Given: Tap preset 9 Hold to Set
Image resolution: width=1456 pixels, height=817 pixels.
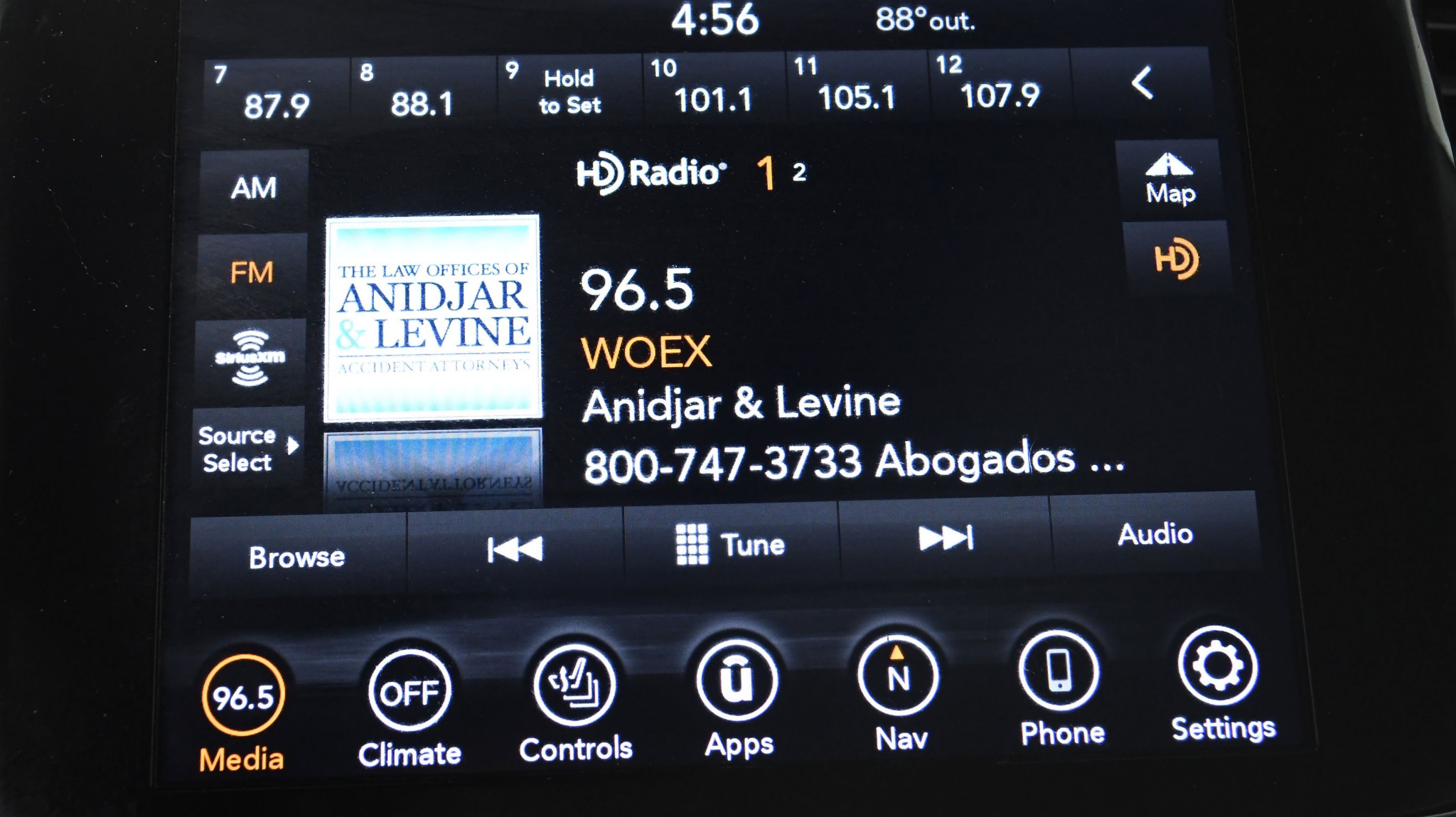Looking at the screenshot, I should pyautogui.click(x=569, y=91).
